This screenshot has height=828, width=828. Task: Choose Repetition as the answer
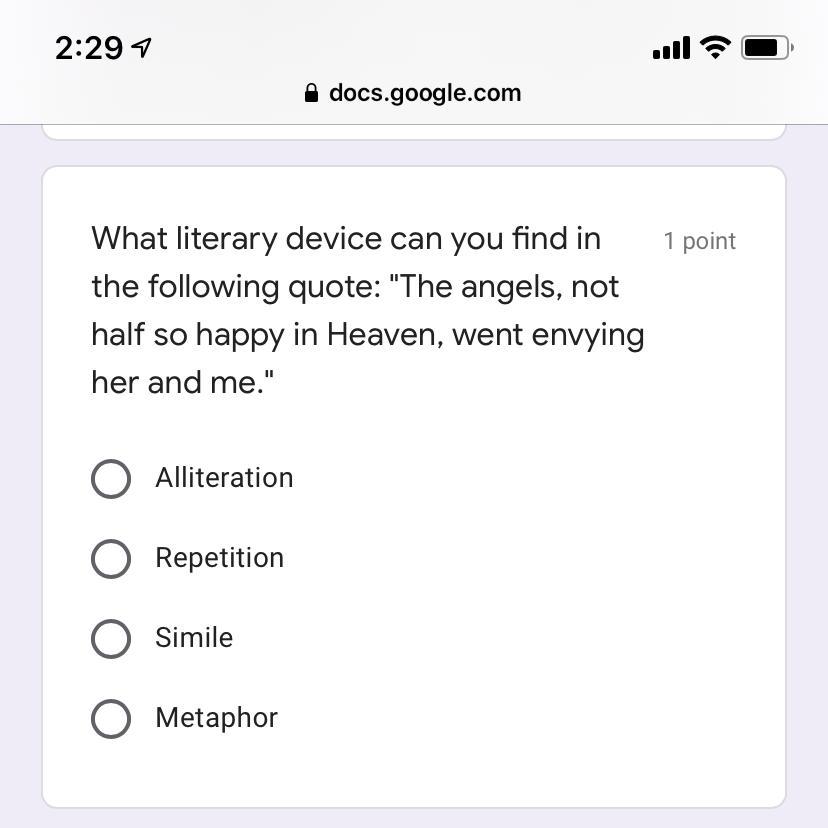click(x=111, y=559)
